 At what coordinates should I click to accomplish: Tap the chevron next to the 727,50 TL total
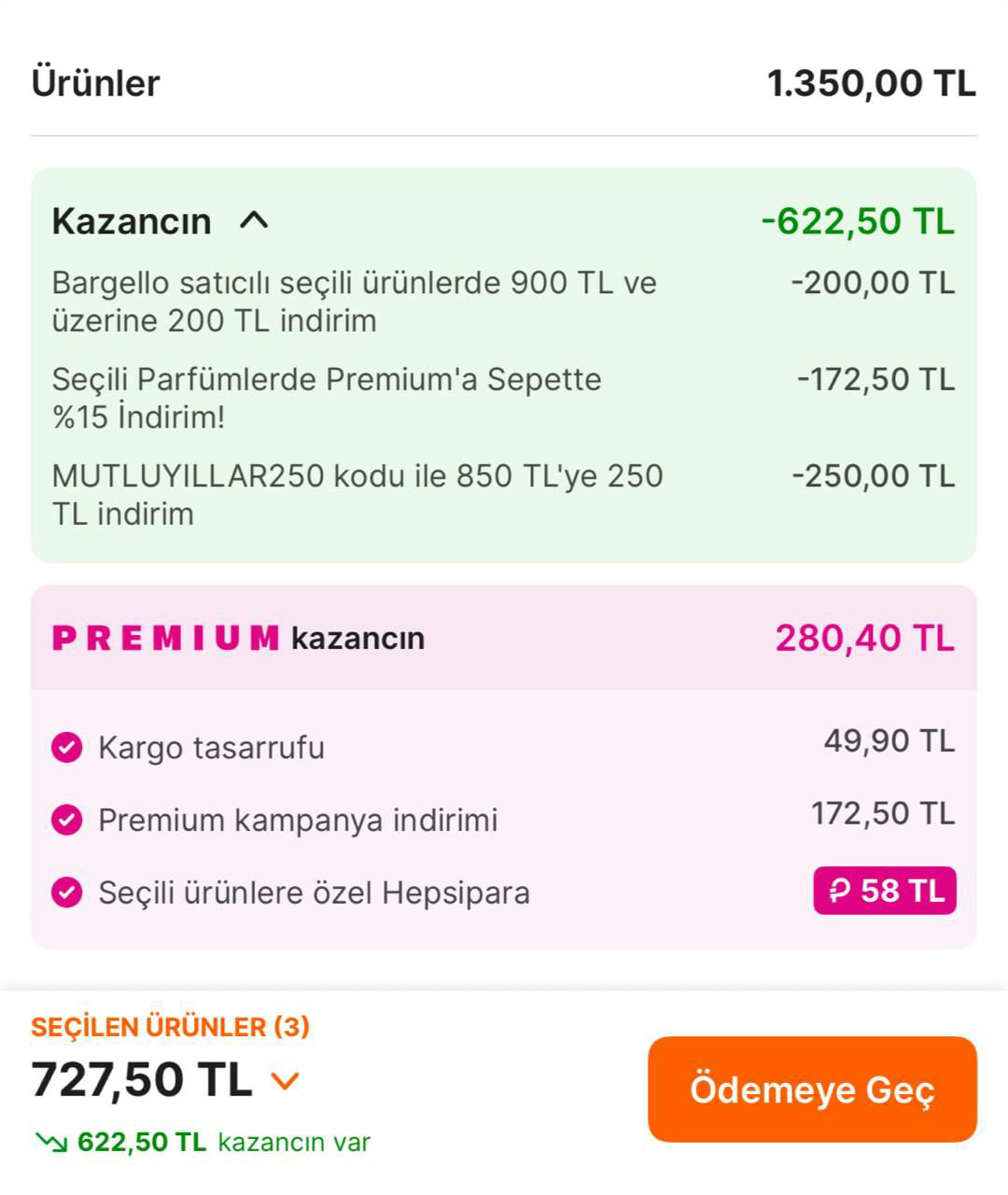coord(285,1081)
